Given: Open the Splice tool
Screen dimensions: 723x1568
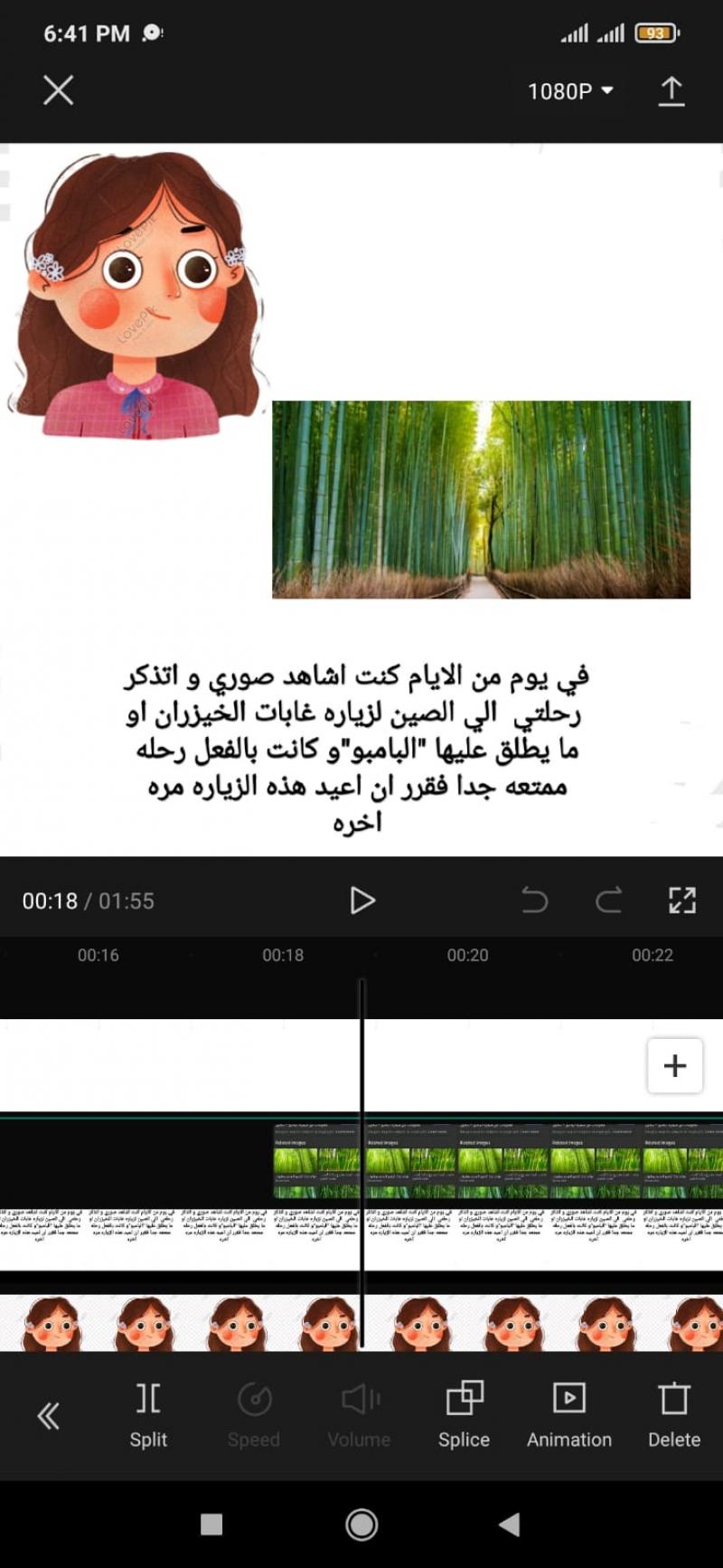Looking at the screenshot, I should click(464, 1414).
